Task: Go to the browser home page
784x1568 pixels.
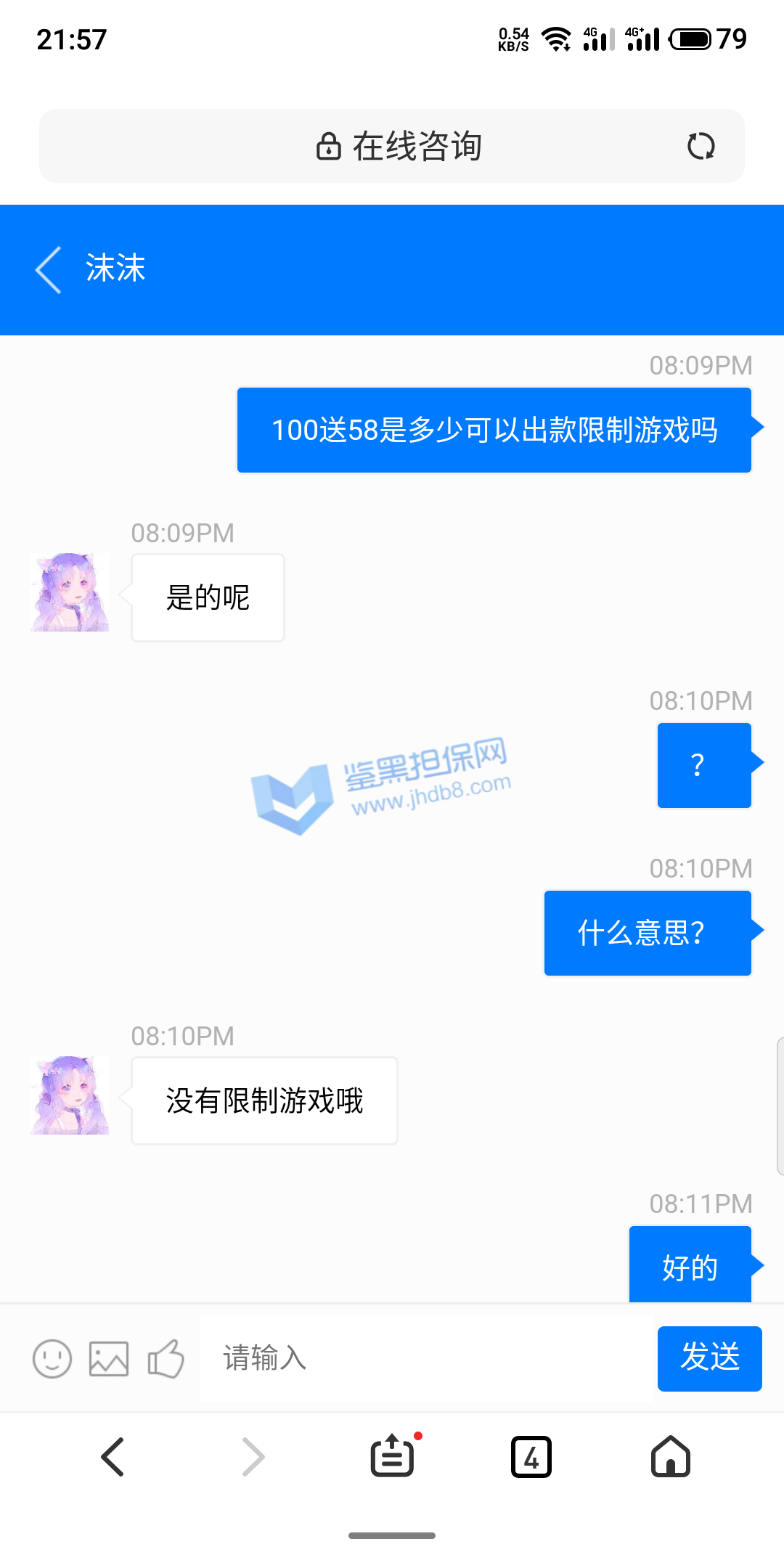Action: point(671,1457)
